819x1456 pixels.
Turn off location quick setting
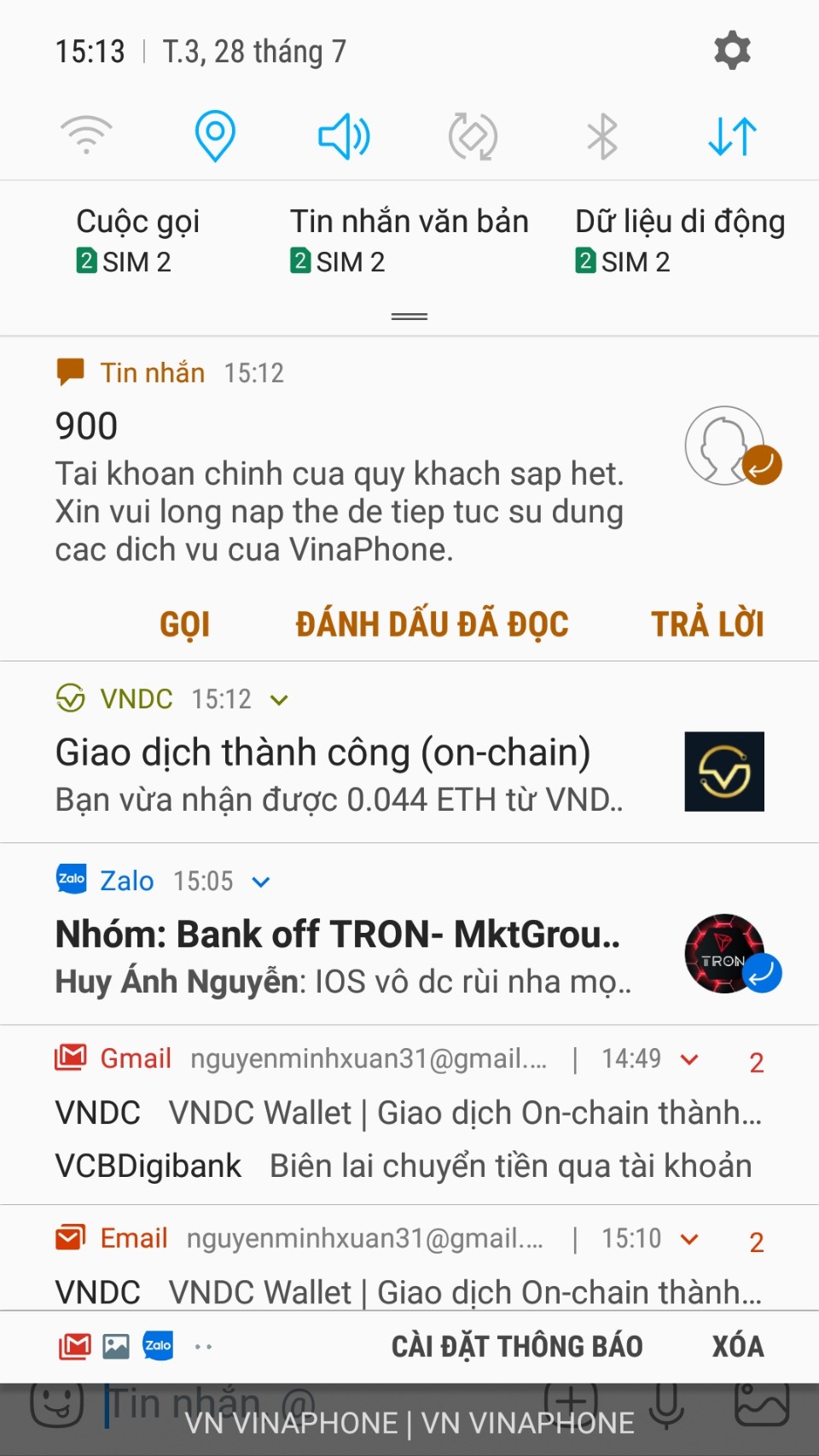tap(215, 136)
